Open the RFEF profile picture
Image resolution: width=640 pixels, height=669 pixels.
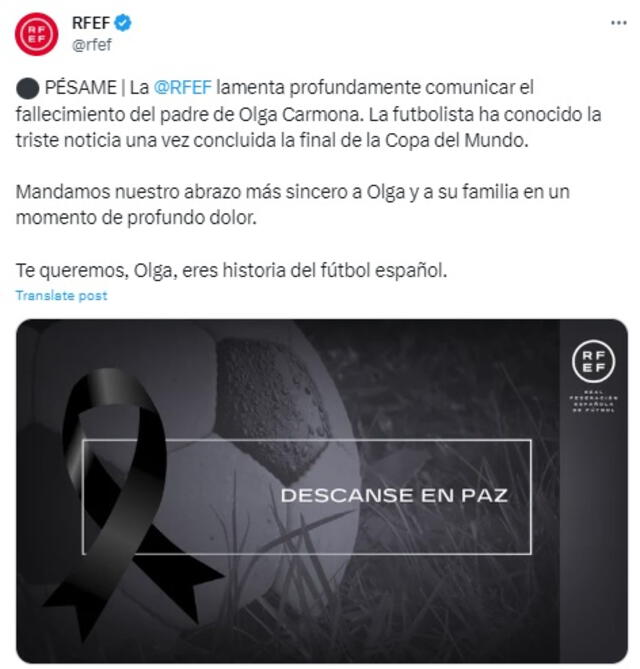click(x=36, y=35)
